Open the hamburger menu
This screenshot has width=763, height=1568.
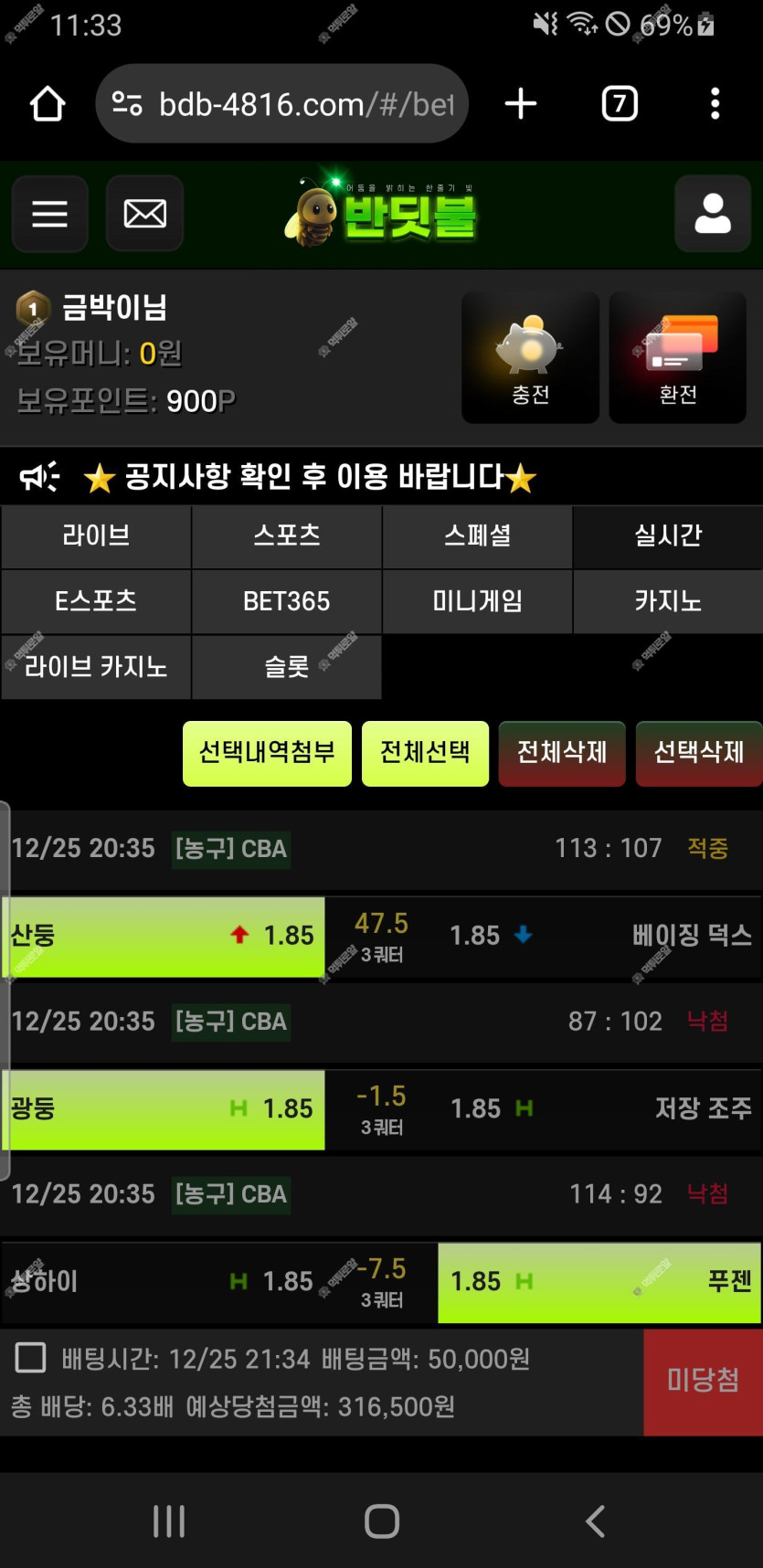pos(49,214)
